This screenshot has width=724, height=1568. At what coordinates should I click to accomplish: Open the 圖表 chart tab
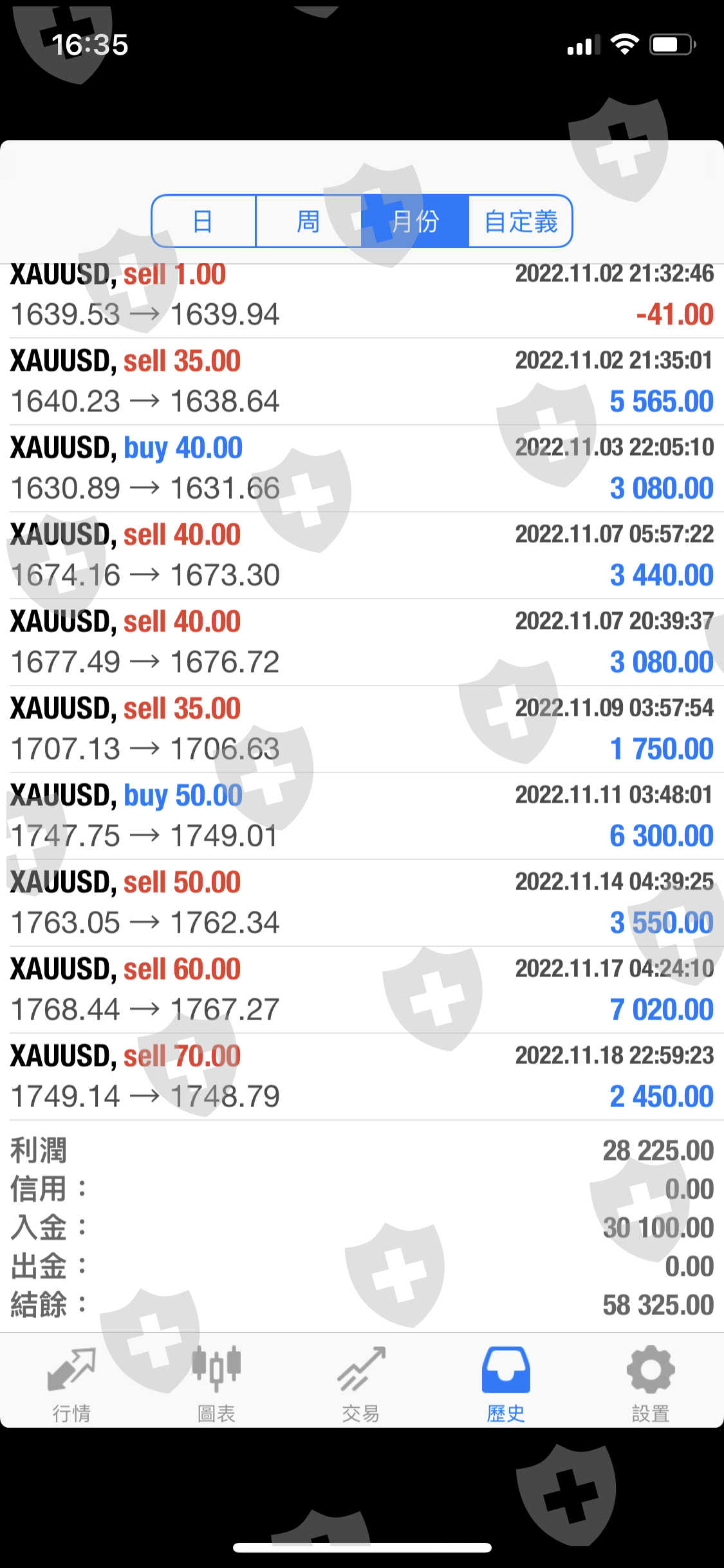pyautogui.click(x=216, y=1379)
